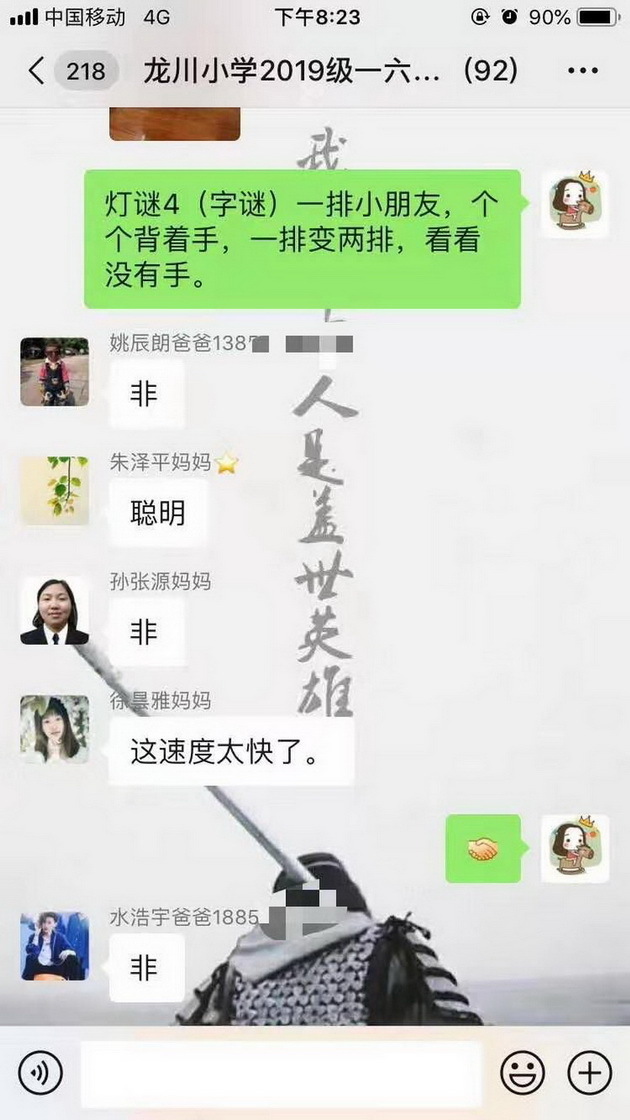630x1120 pixels.
Task: View 朱泽平妈妈's profile avatar
Action: (x=55, y=491)
